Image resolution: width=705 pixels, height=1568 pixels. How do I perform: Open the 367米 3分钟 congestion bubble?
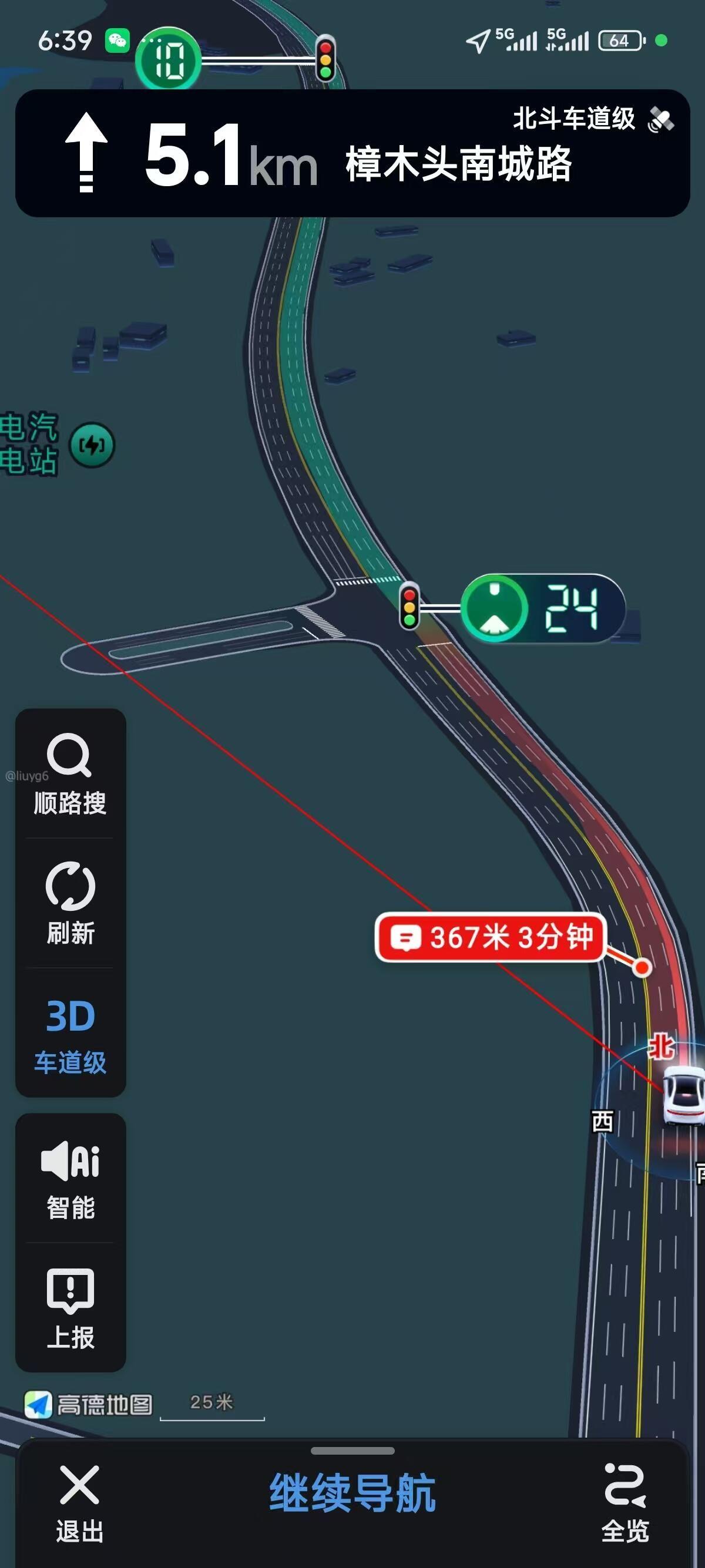(x=491, y=937)
